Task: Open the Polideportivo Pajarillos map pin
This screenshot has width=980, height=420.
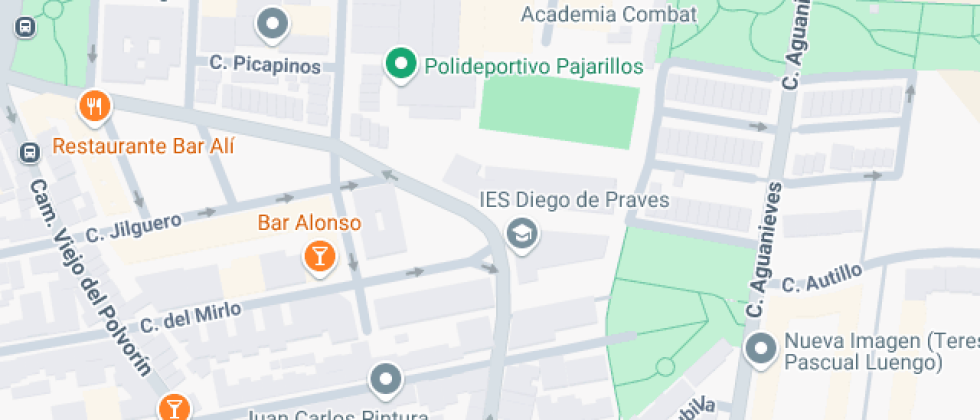Action: click(401, 65)
